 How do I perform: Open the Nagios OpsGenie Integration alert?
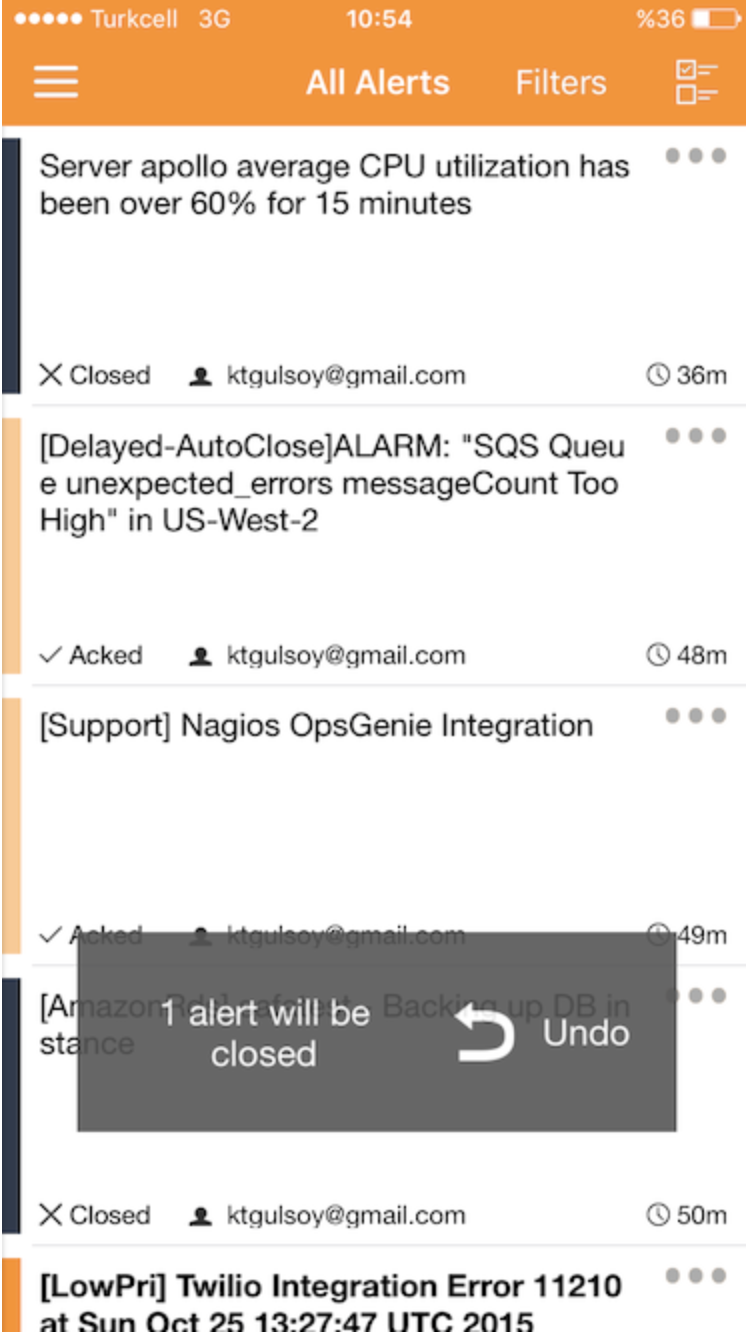[x=317, y=726]
